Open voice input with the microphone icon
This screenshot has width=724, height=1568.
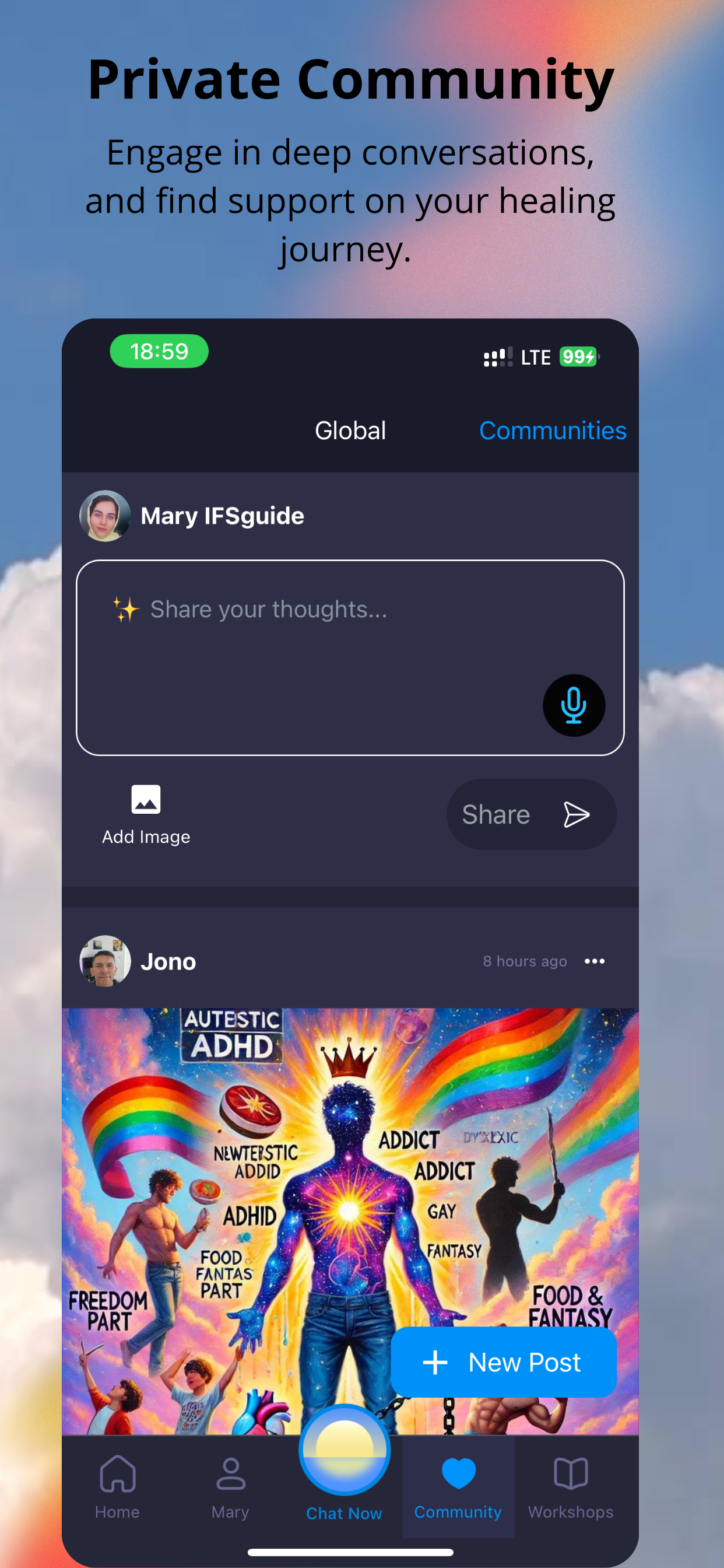click(572, 705)
